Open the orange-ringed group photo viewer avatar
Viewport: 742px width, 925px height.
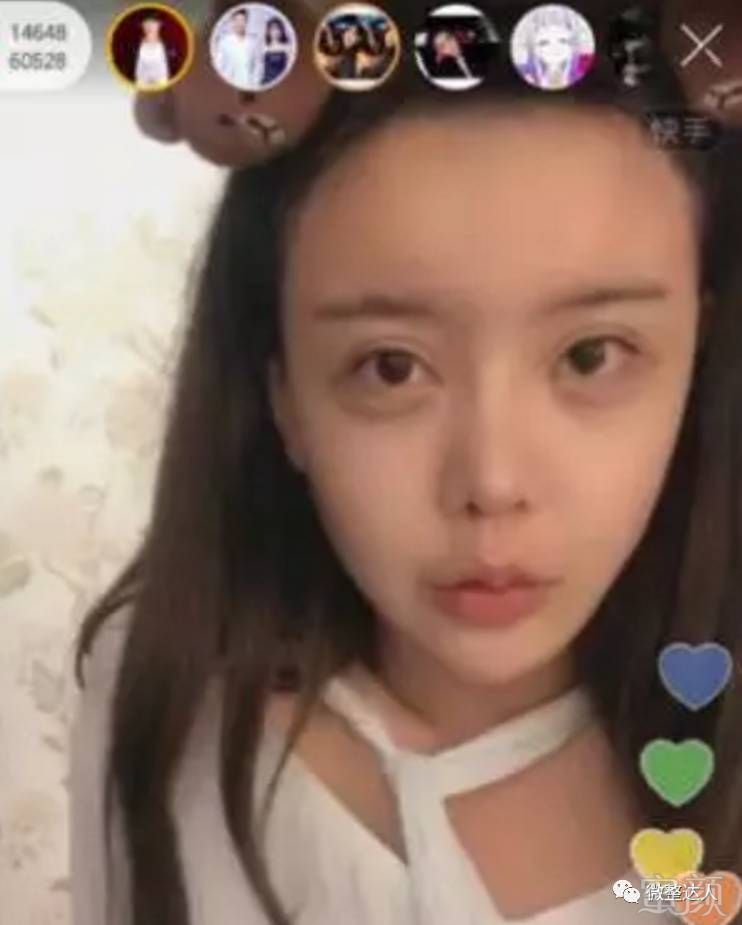356,47
